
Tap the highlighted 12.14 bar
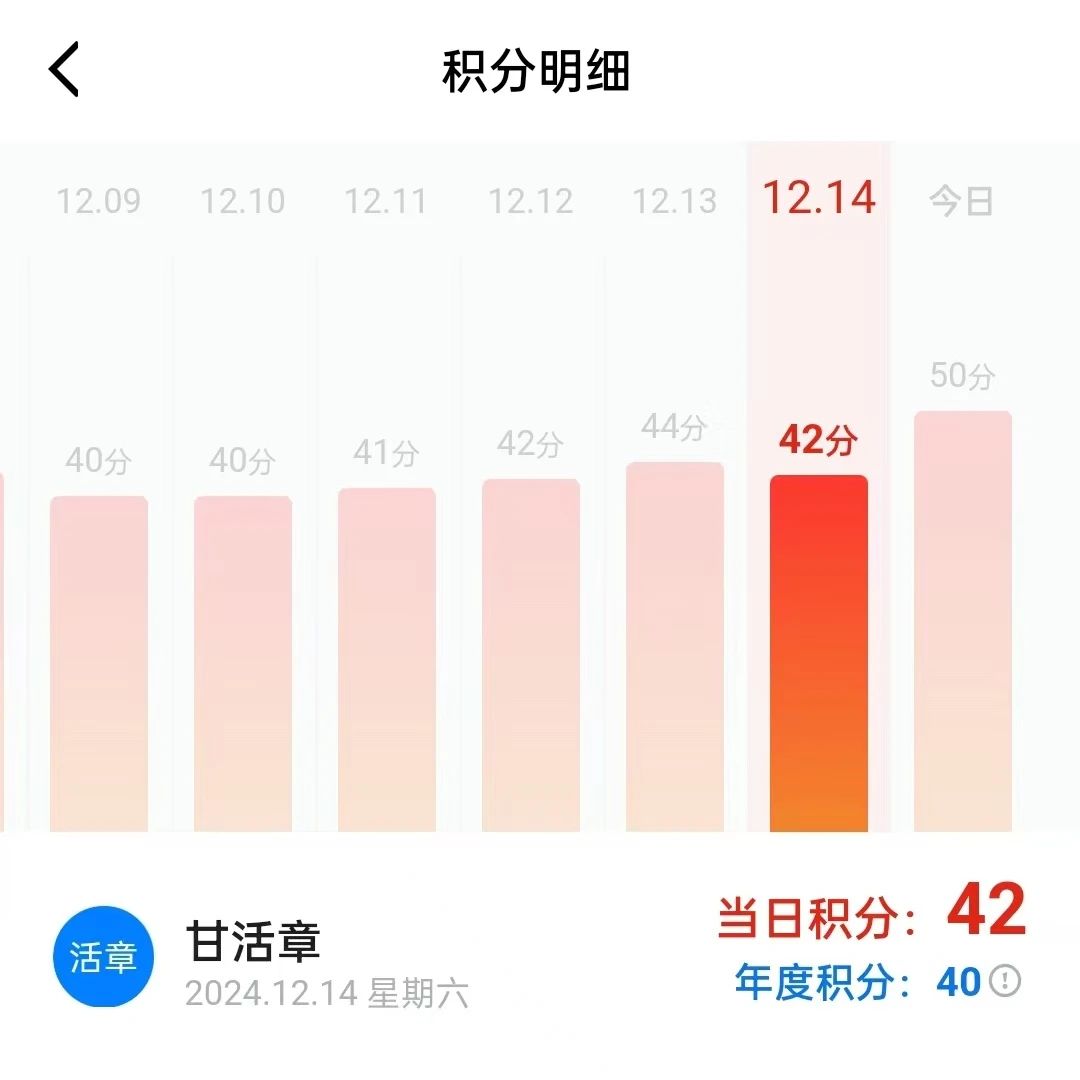coord(819,652)
